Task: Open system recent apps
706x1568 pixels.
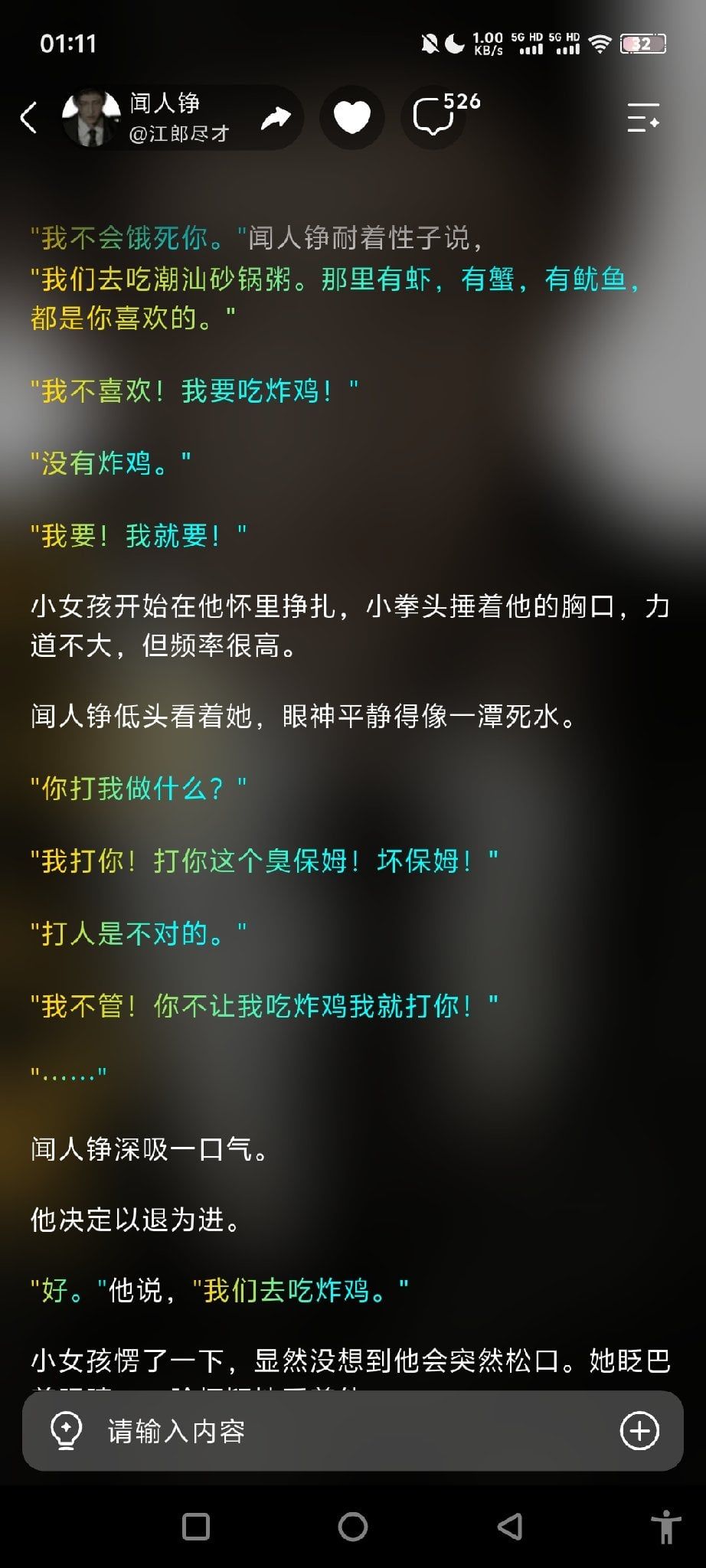Action: [x=196, y=1527]
